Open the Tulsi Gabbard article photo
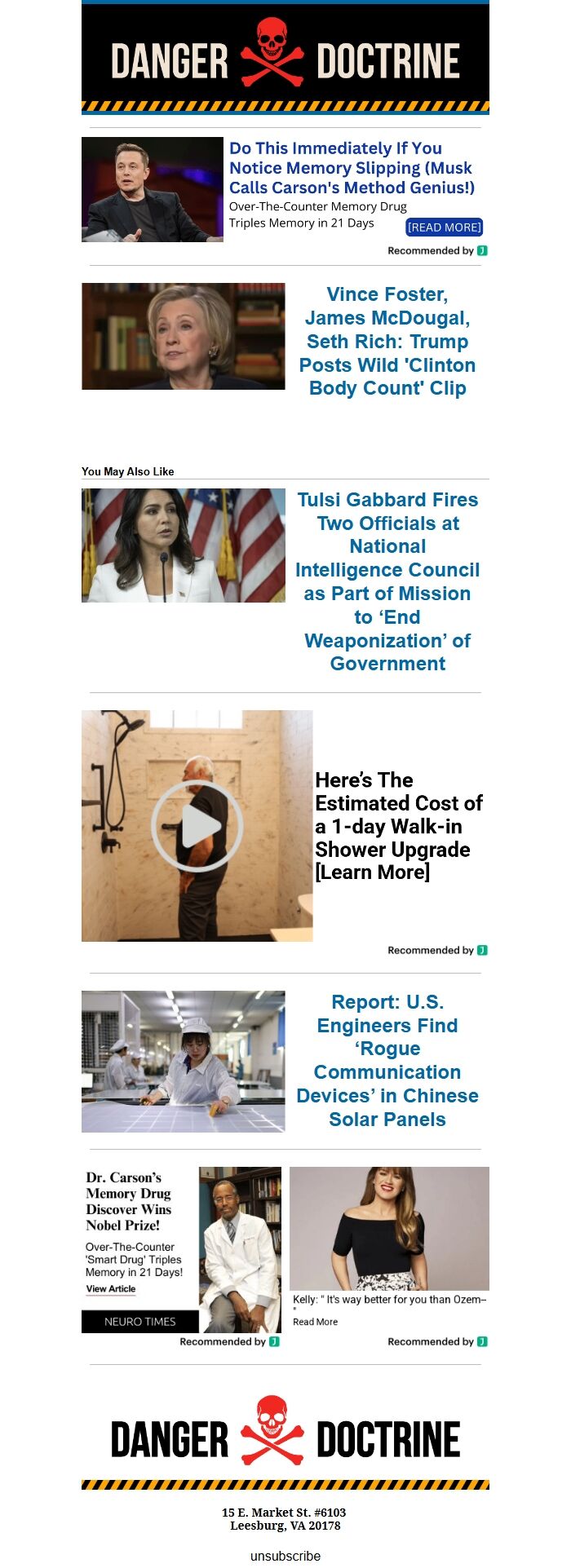Viewport: 571px width, 1568px height. point(184,545)
